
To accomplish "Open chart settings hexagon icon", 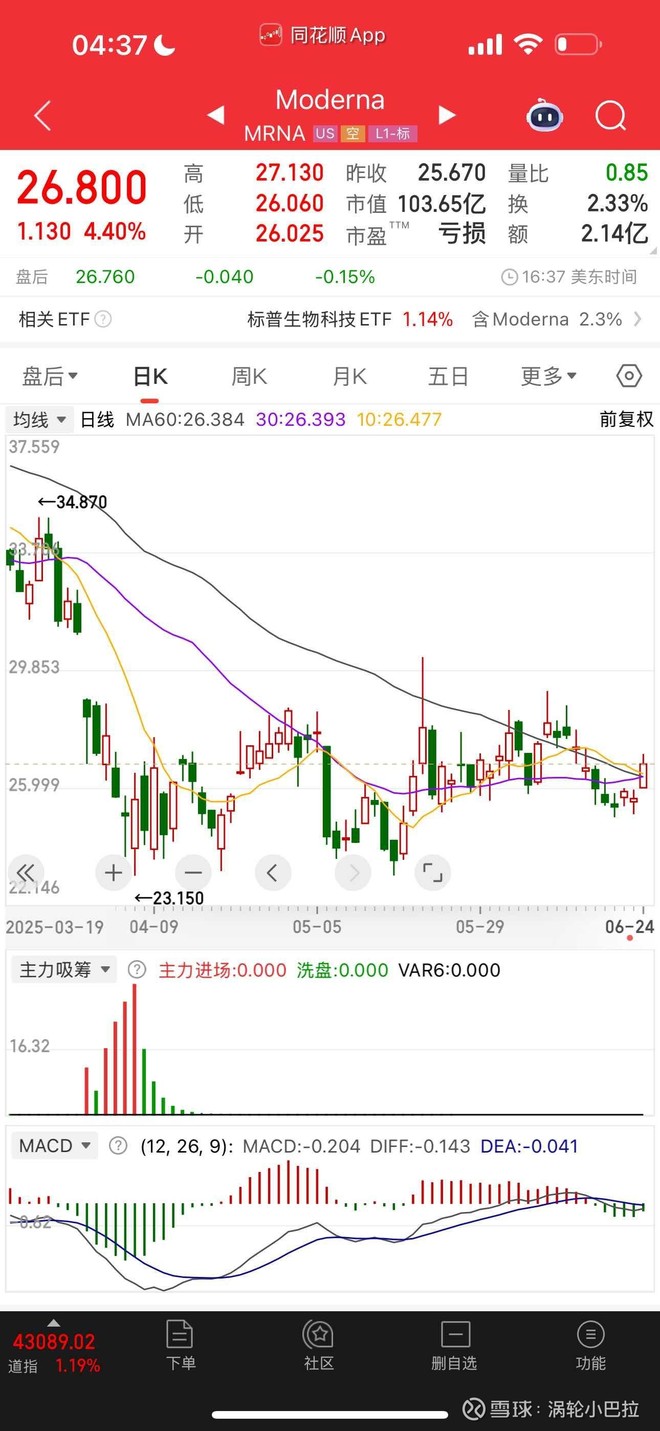I will (628, 377).
